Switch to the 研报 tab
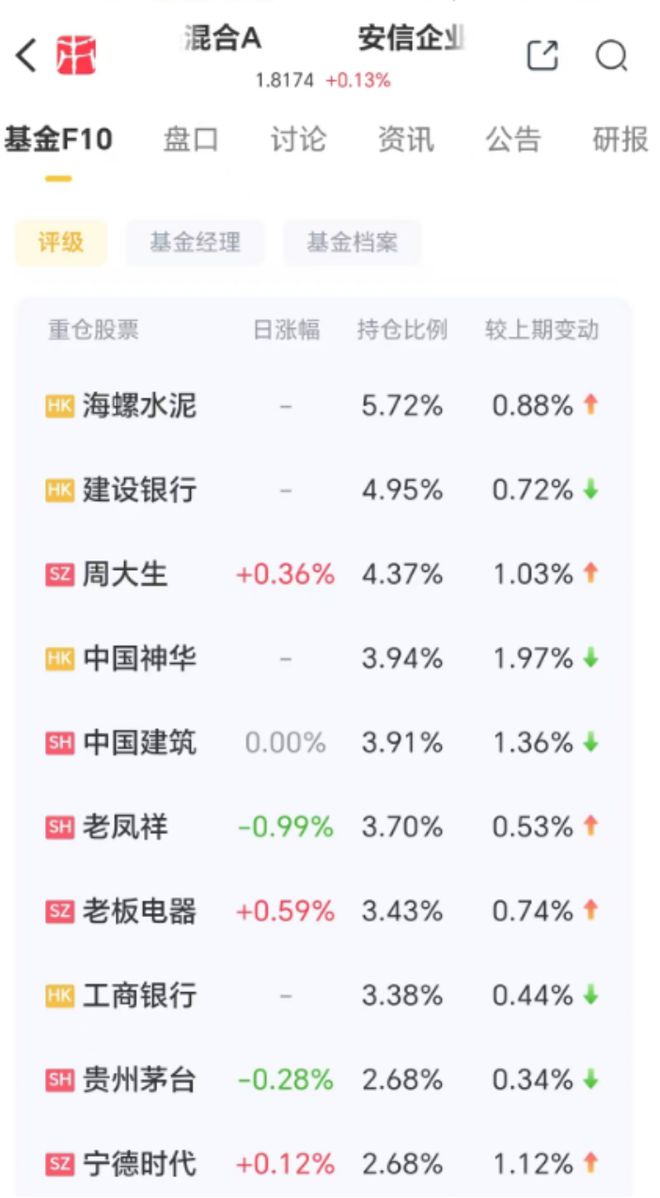The height and width of the screenshot is (1198, 660). click(620, 140)
